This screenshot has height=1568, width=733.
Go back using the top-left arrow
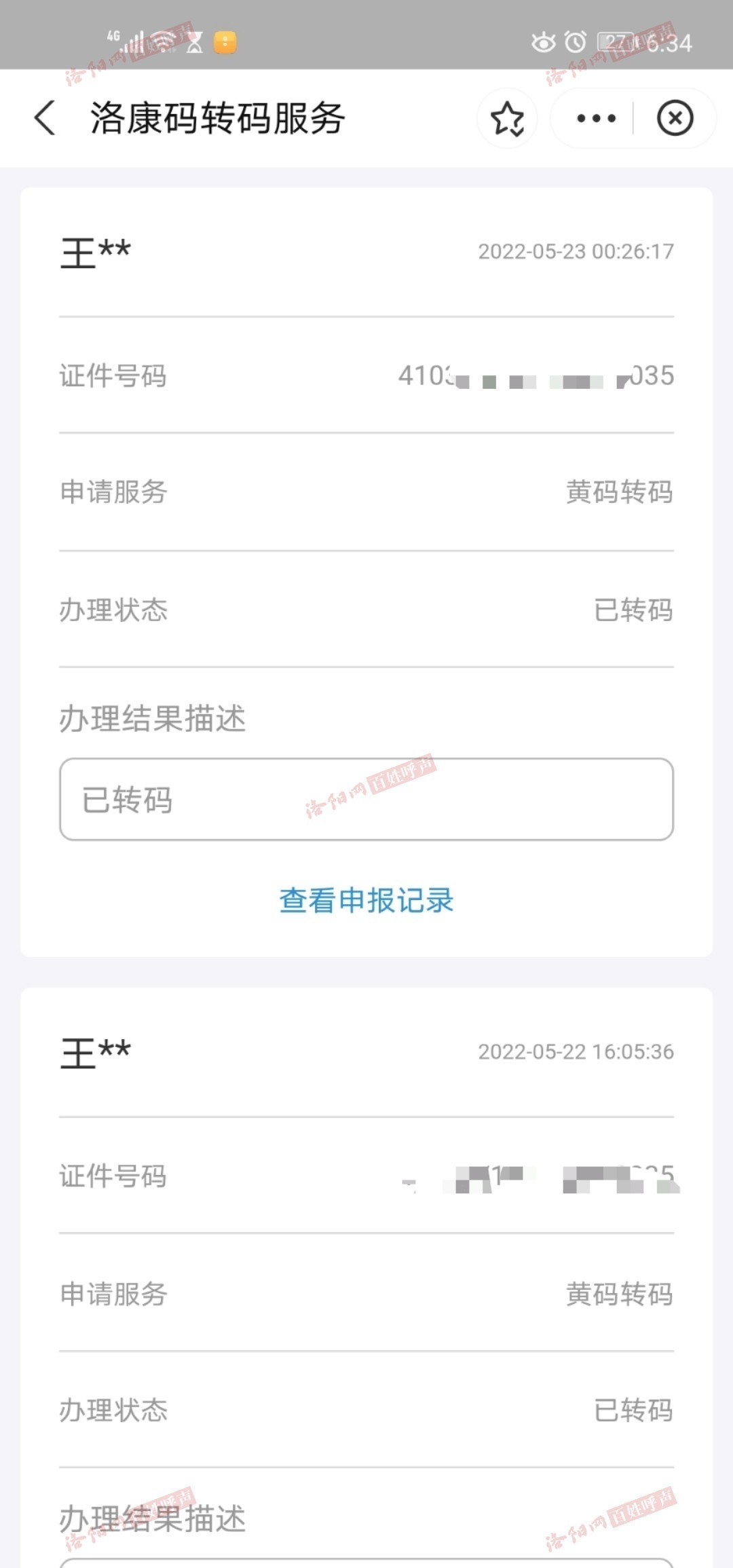[x=45, y=118]
